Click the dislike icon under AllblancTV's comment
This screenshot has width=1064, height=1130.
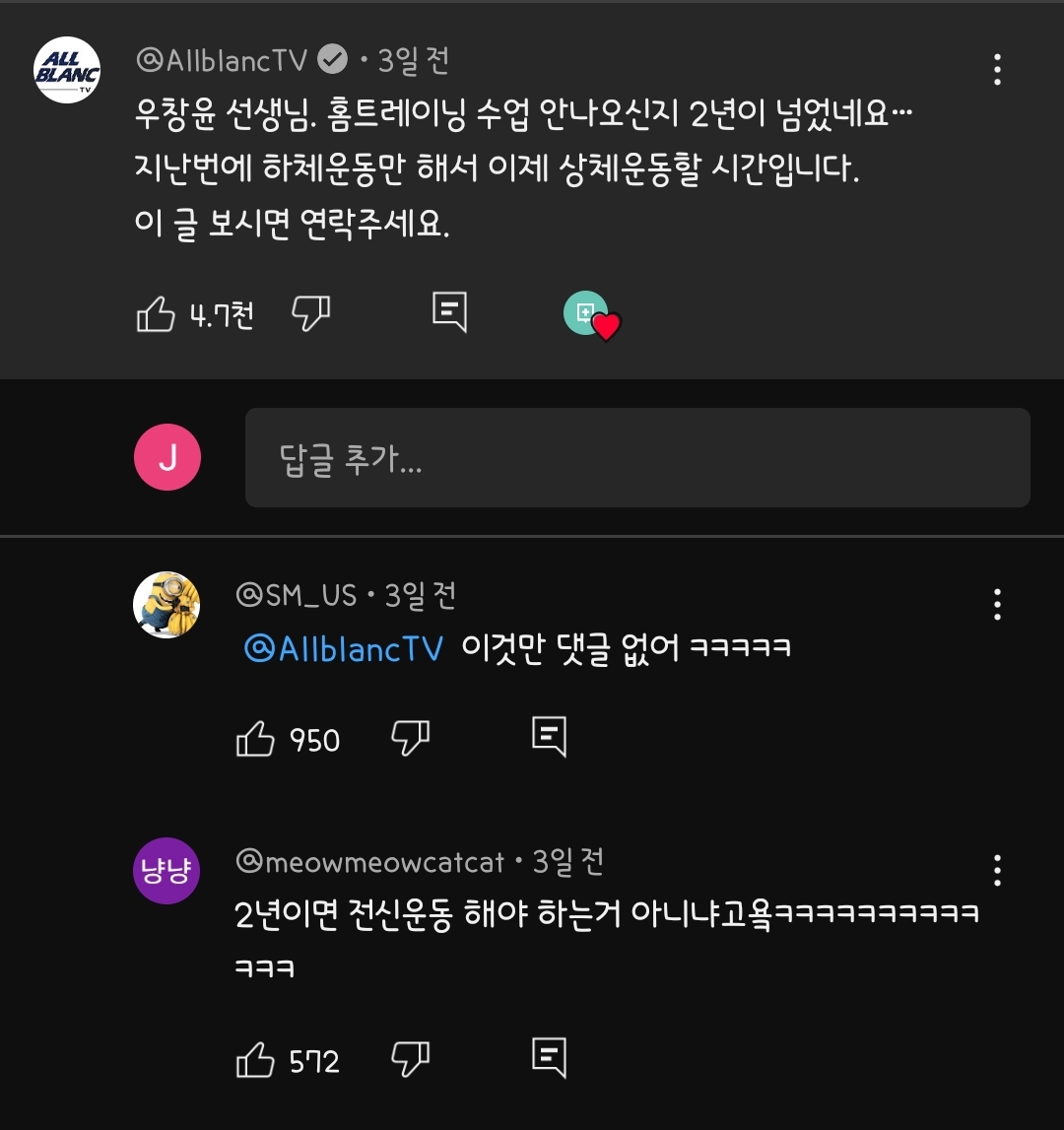tap(310, 313)
